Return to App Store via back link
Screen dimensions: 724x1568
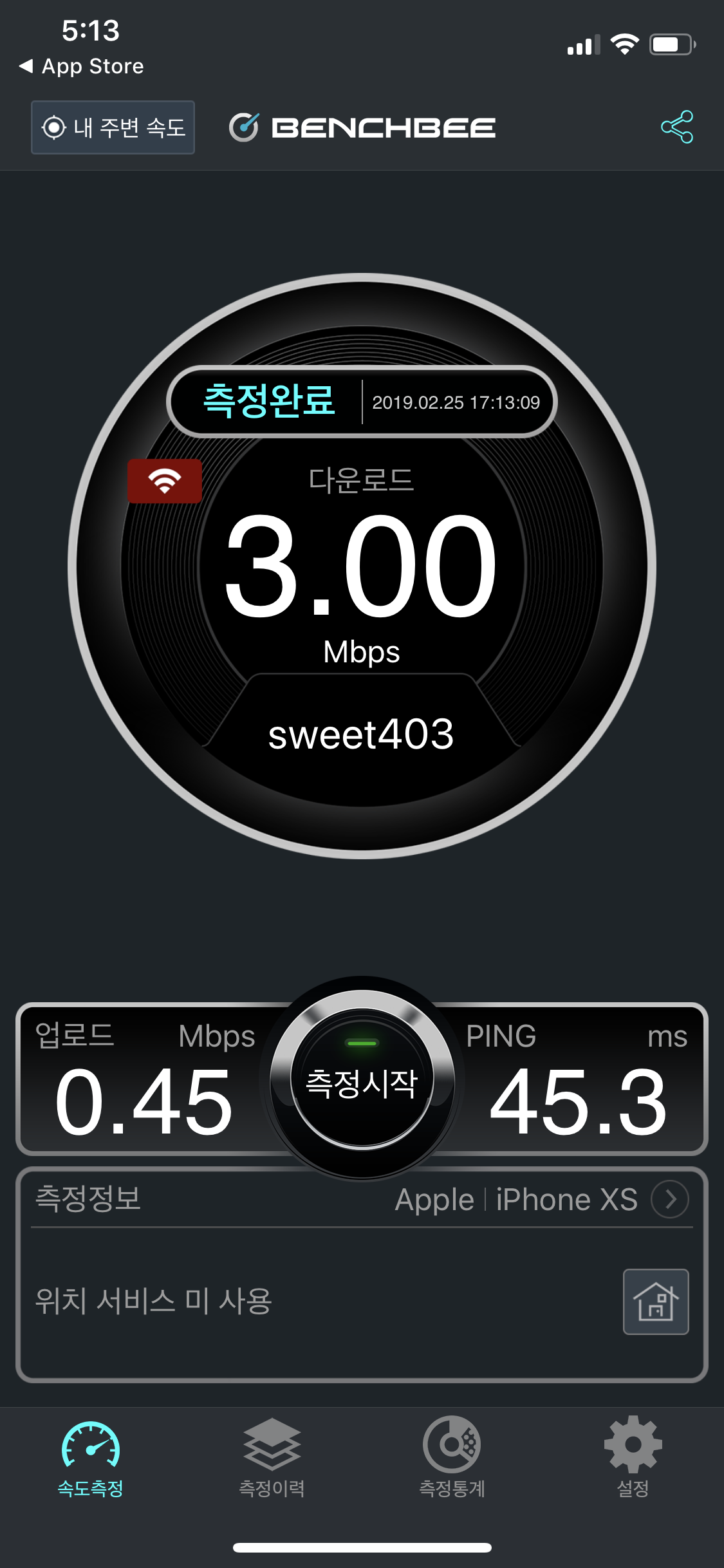(81, 66)
